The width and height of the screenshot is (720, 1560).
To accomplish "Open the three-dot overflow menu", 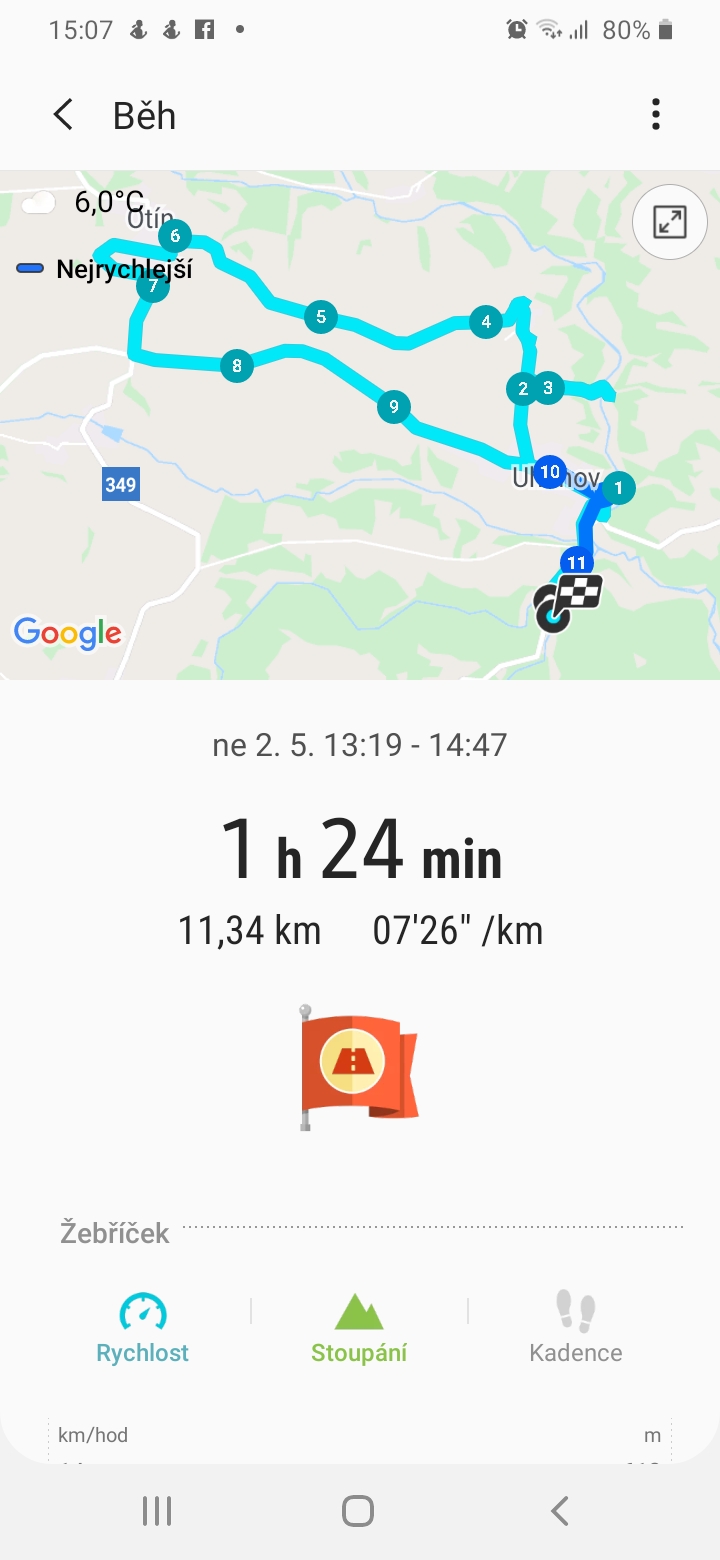I will pyautogui.click(x=656, y=115).
